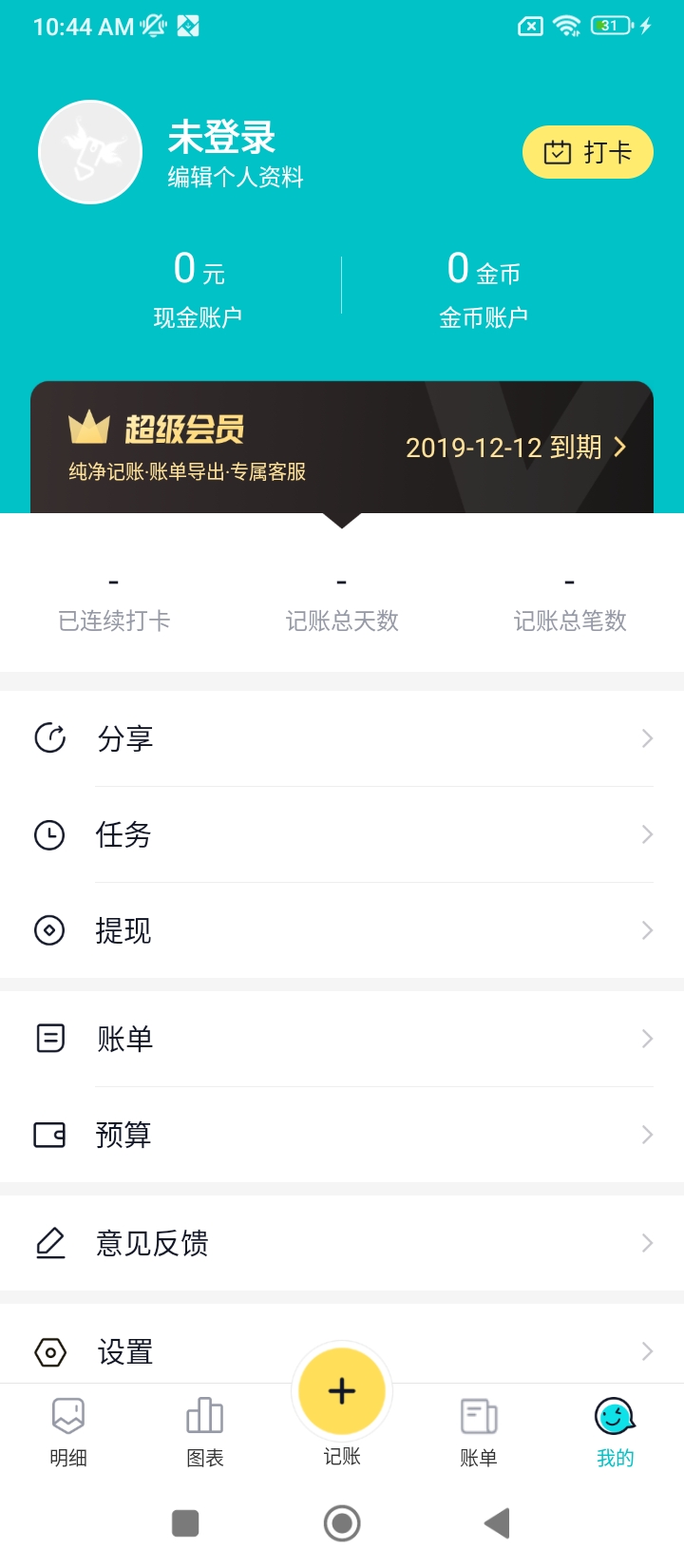
Task: Tap the yellow plus 记账 button
Action: [x=342, y=1391]
